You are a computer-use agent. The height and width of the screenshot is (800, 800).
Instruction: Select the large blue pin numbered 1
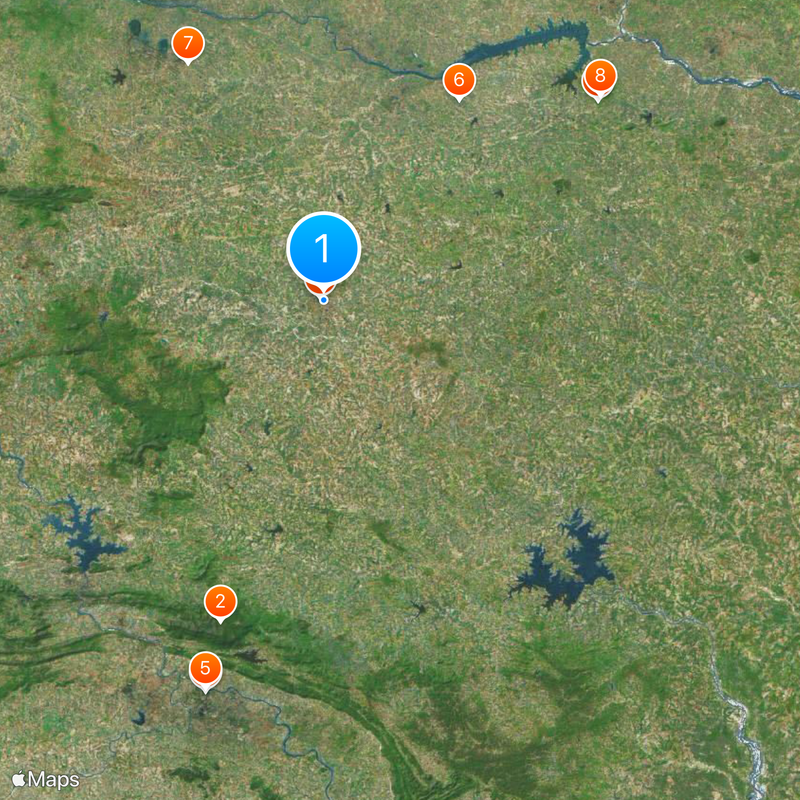[x=323, y=248]
